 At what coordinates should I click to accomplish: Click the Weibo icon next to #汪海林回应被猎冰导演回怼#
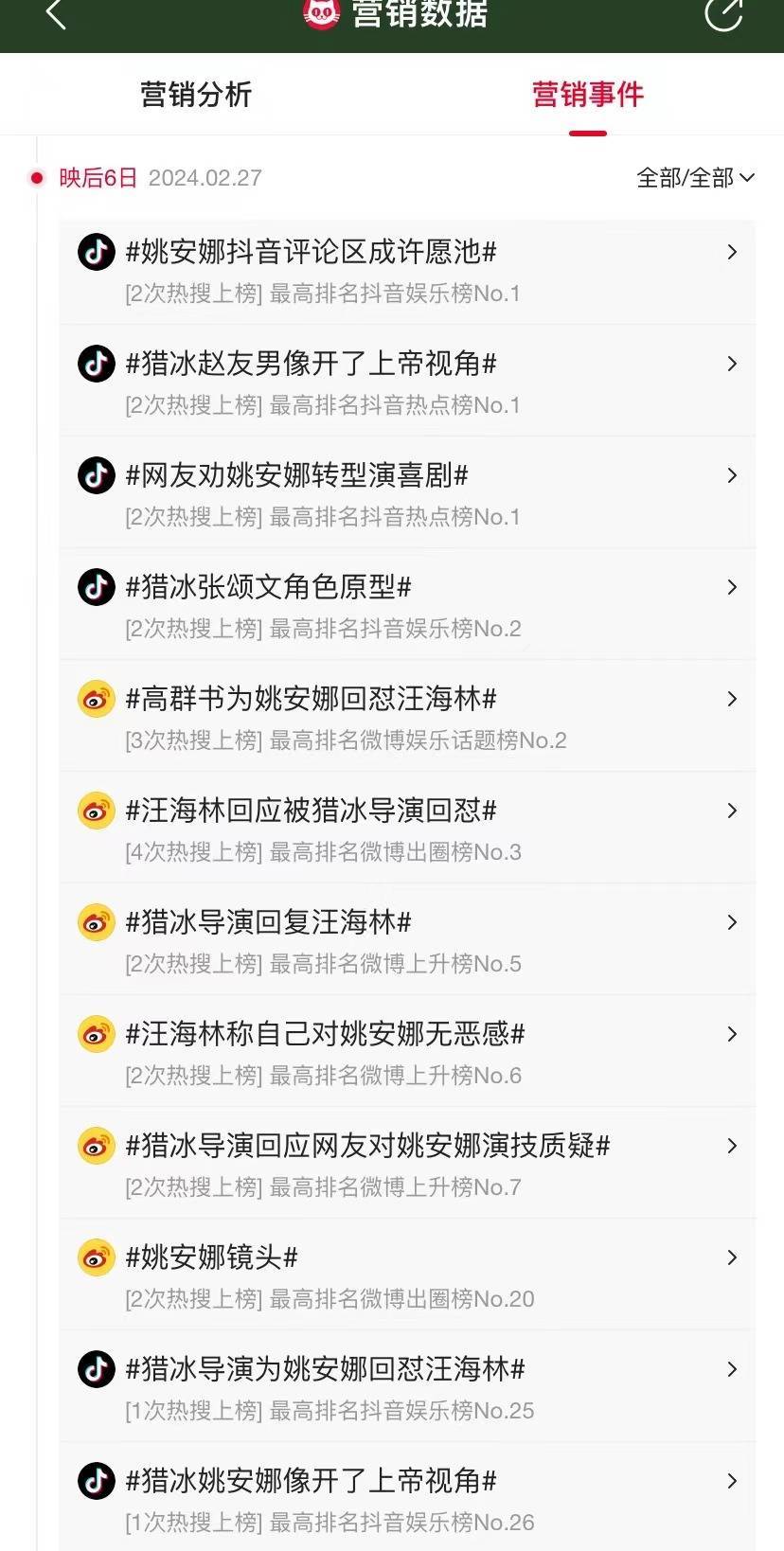(x=96, y=811)
